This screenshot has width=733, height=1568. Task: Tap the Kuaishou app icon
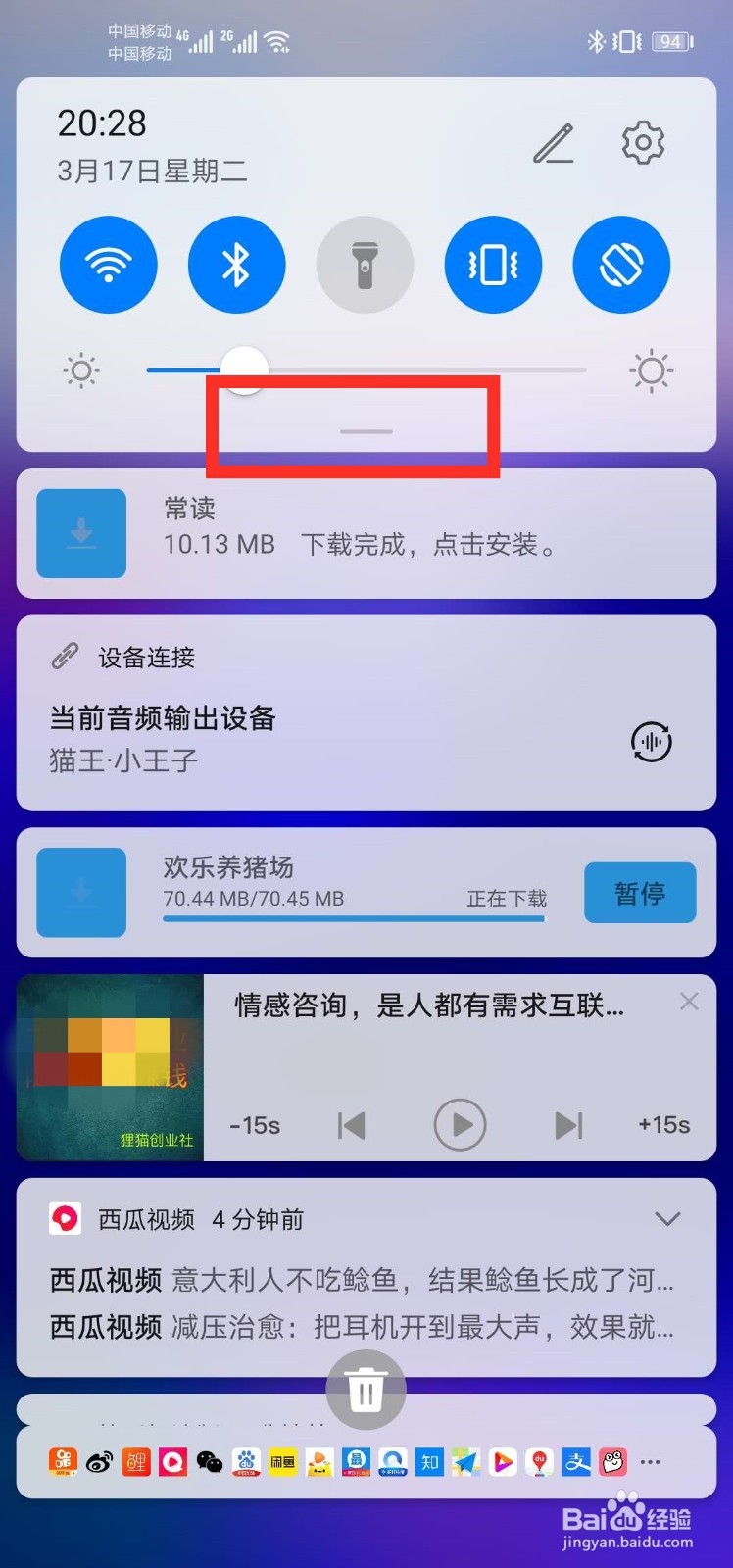64,1462
